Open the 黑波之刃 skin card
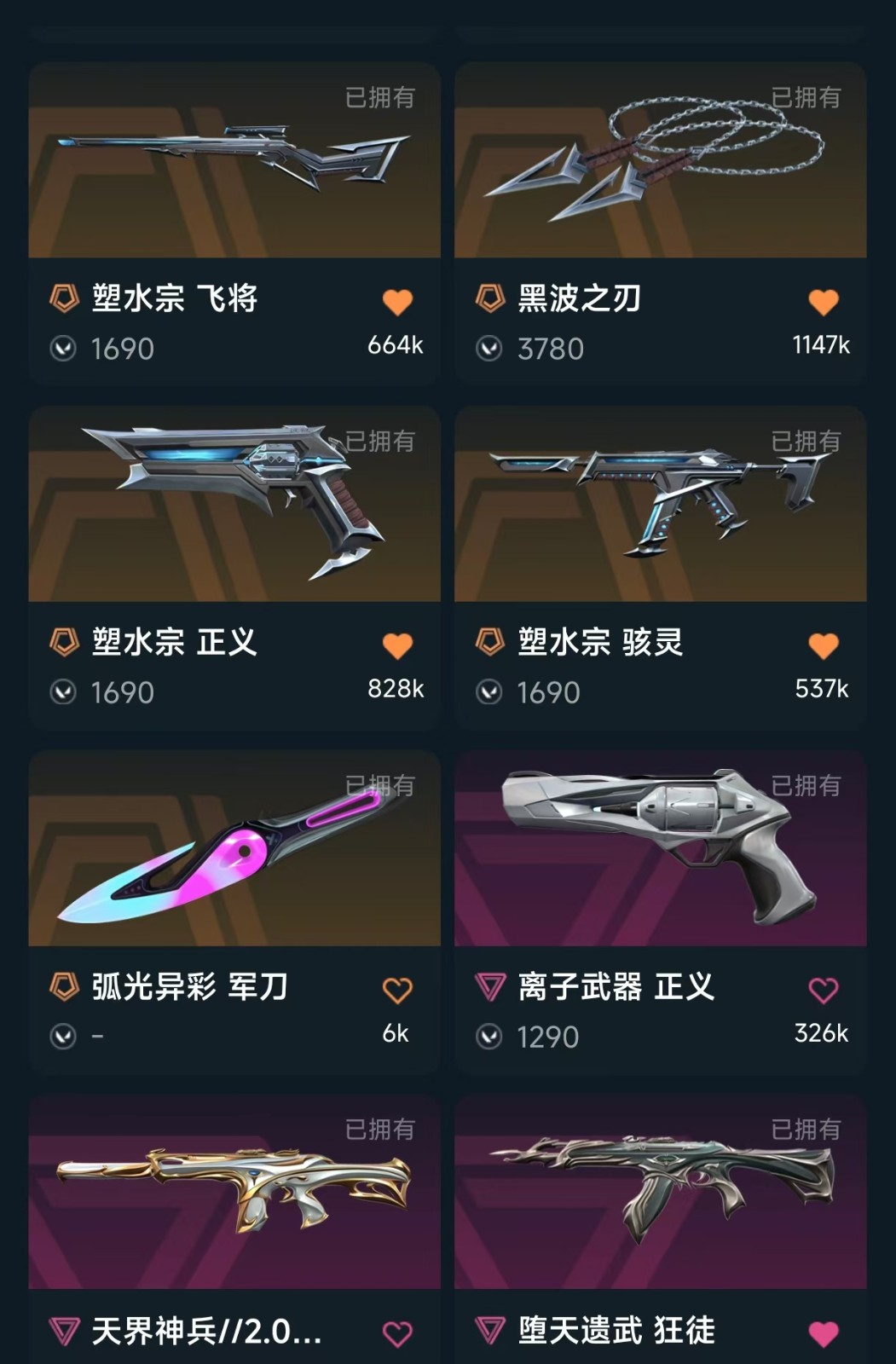Viewport: 896px width, 1364px height. point(660,162)
